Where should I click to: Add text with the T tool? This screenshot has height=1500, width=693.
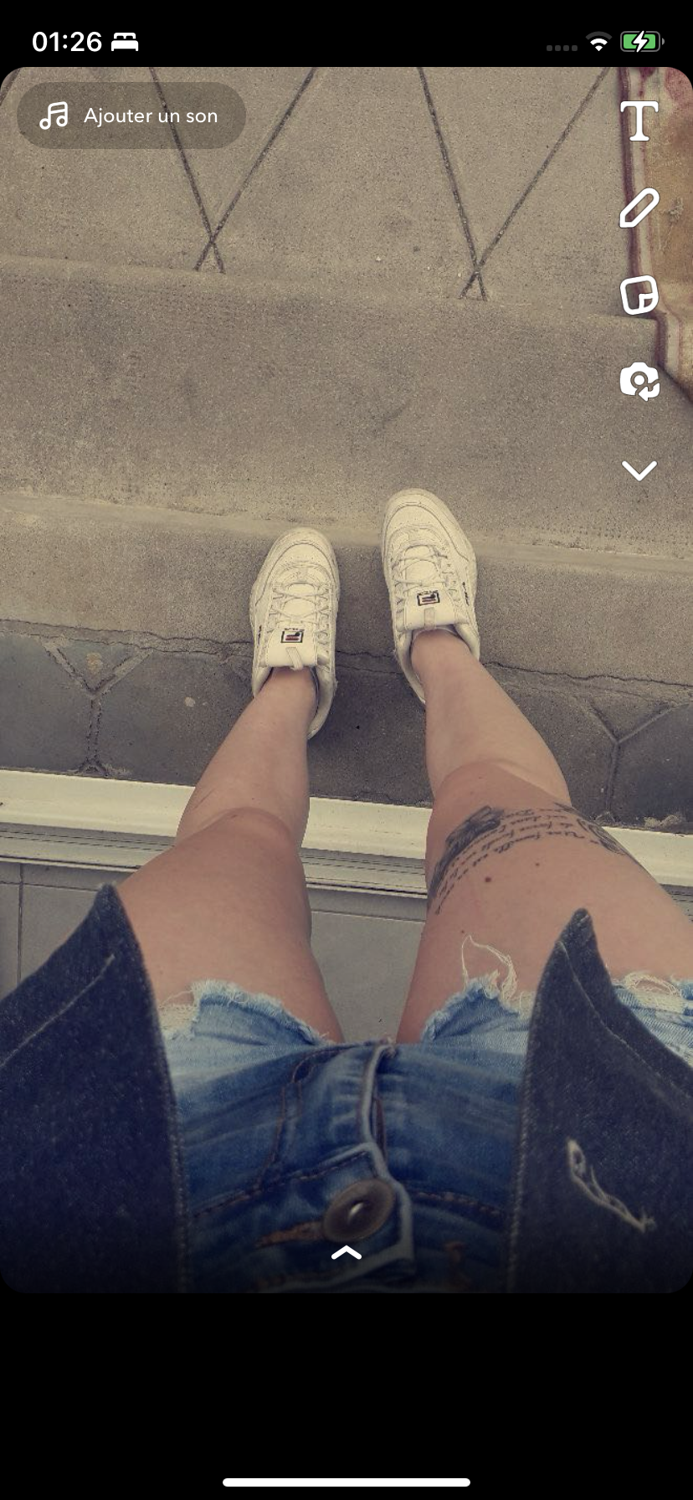click(639, 122)
